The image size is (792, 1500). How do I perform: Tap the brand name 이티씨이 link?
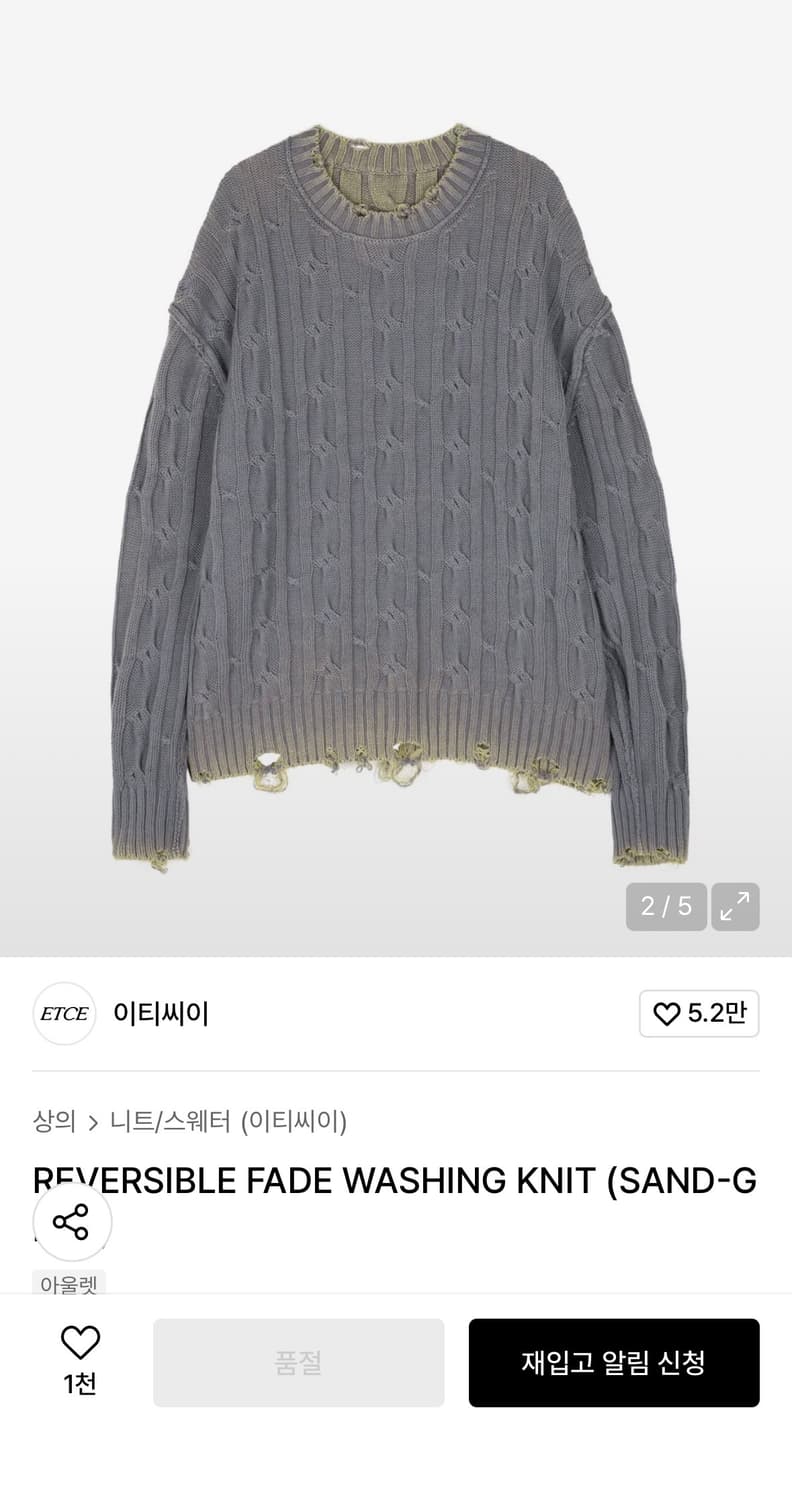tap(161, 1014)
